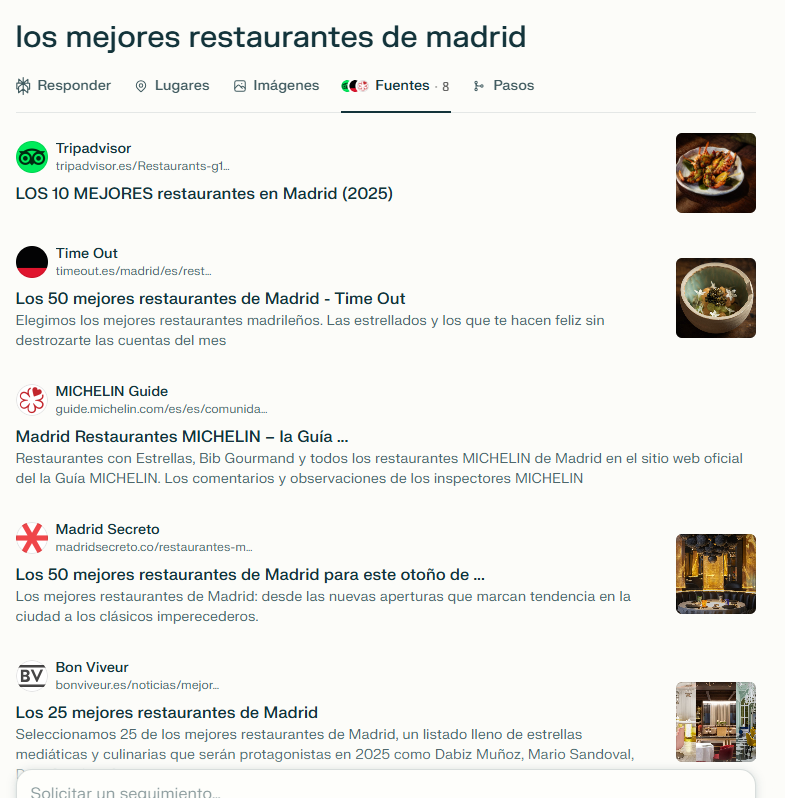The height and width of the screenshot is (798, 785).
Task: Click the Madrid Secreto restaurant photo thumbnail
Action: 716,574
